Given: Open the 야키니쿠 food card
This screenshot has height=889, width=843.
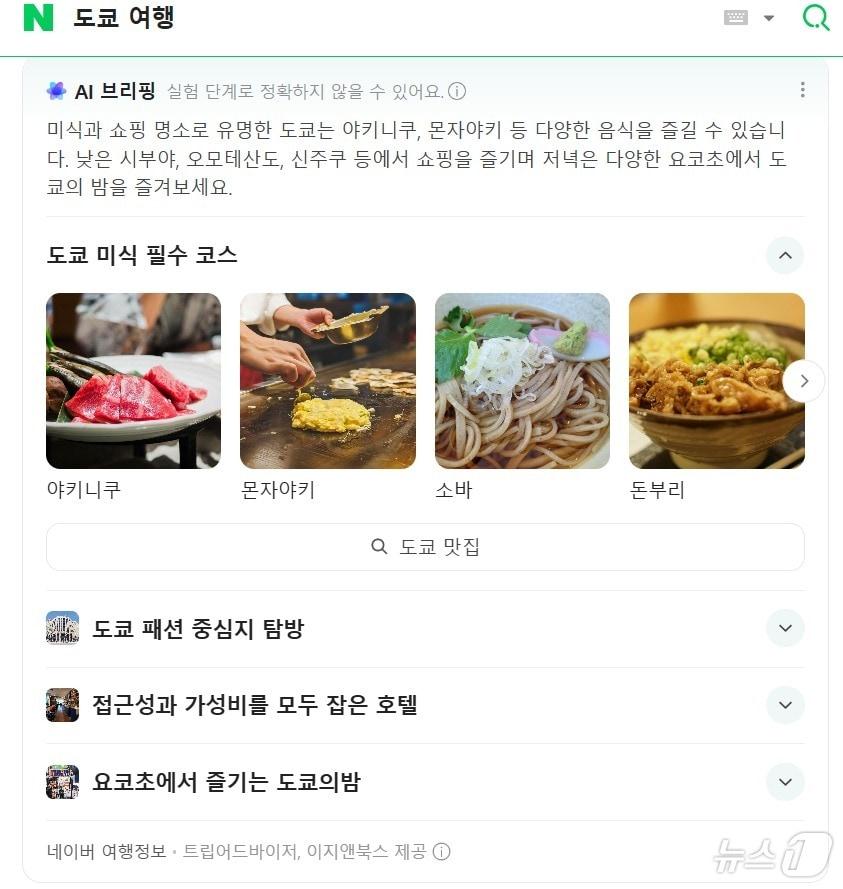Looking at the screenshot, I should pyautogui.click(x=133, y=381).
